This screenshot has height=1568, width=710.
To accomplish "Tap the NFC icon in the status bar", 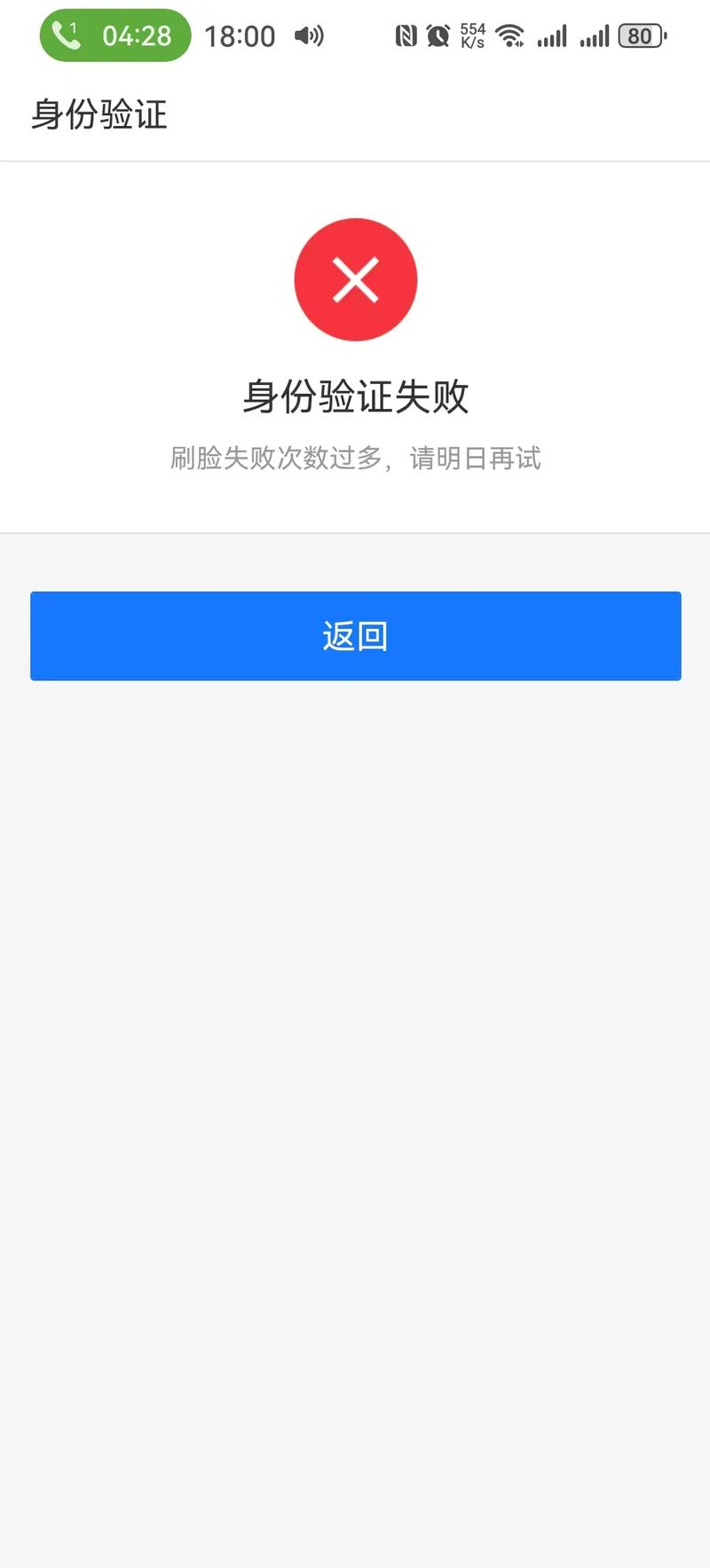I will point(406,35).
